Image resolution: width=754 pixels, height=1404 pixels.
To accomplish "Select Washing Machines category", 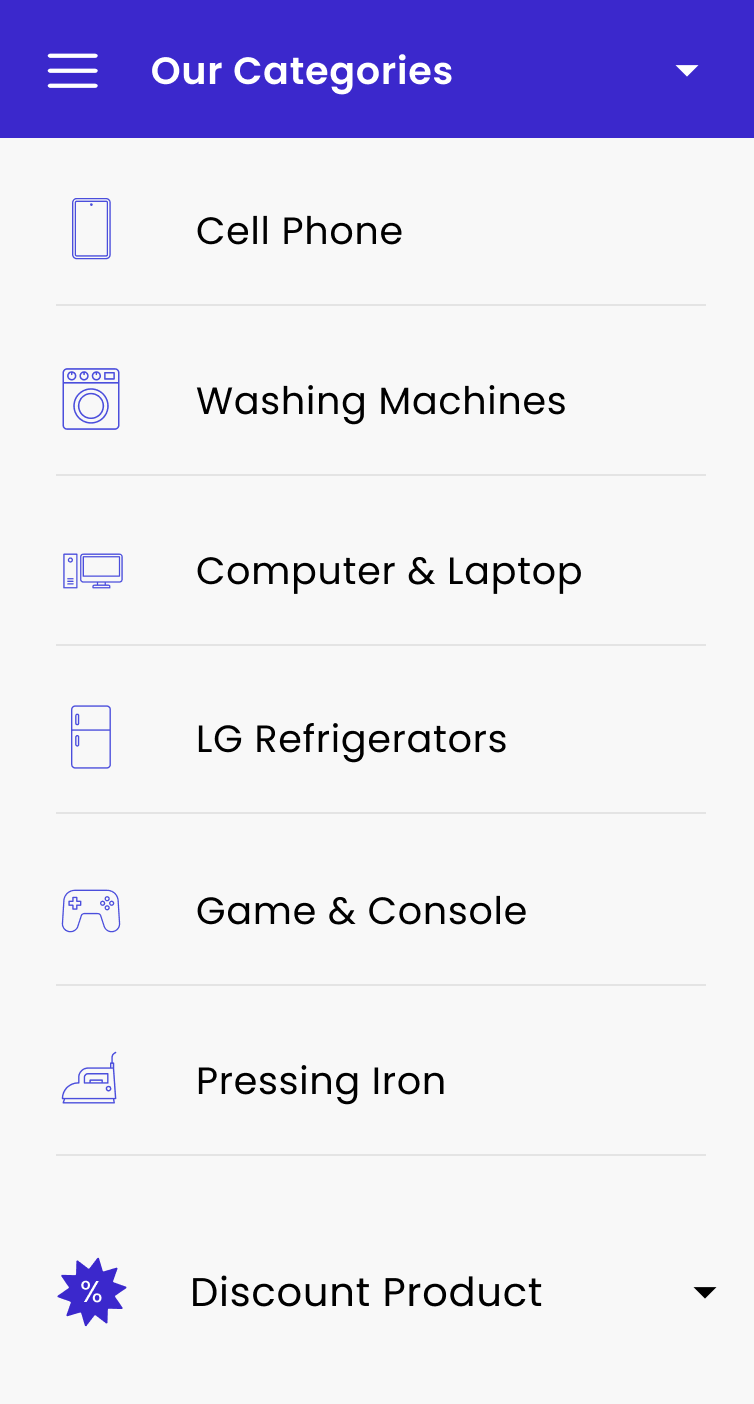I will click(381, 400).
